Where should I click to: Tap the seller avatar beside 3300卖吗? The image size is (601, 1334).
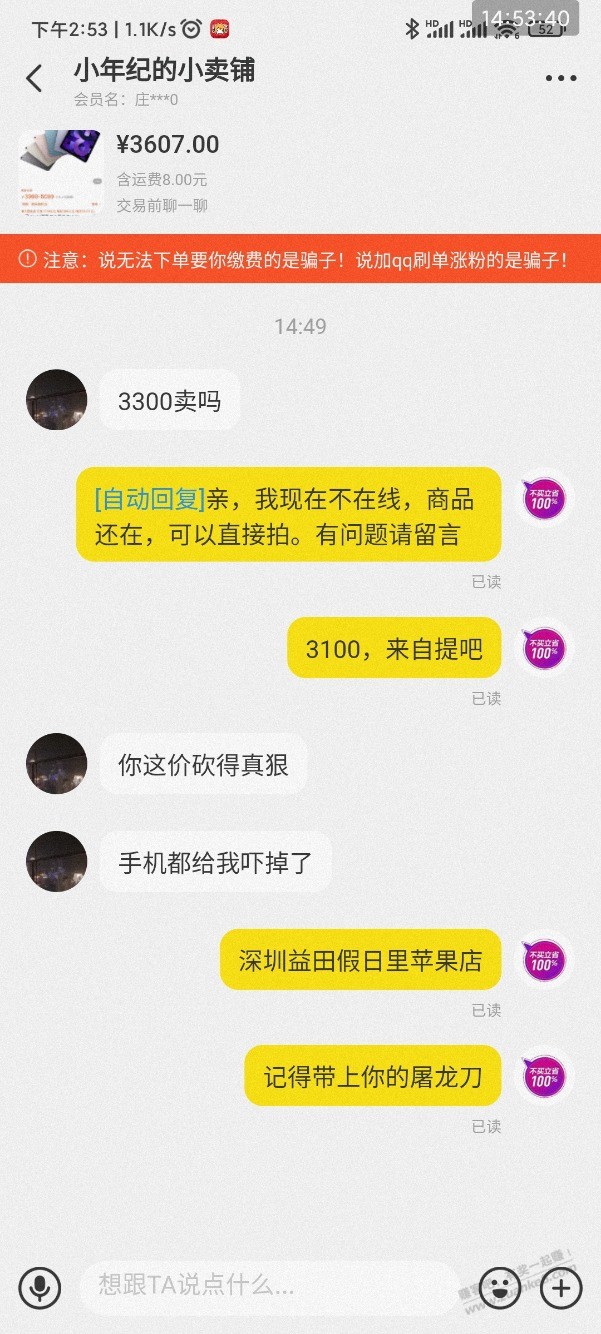(56, 400)
